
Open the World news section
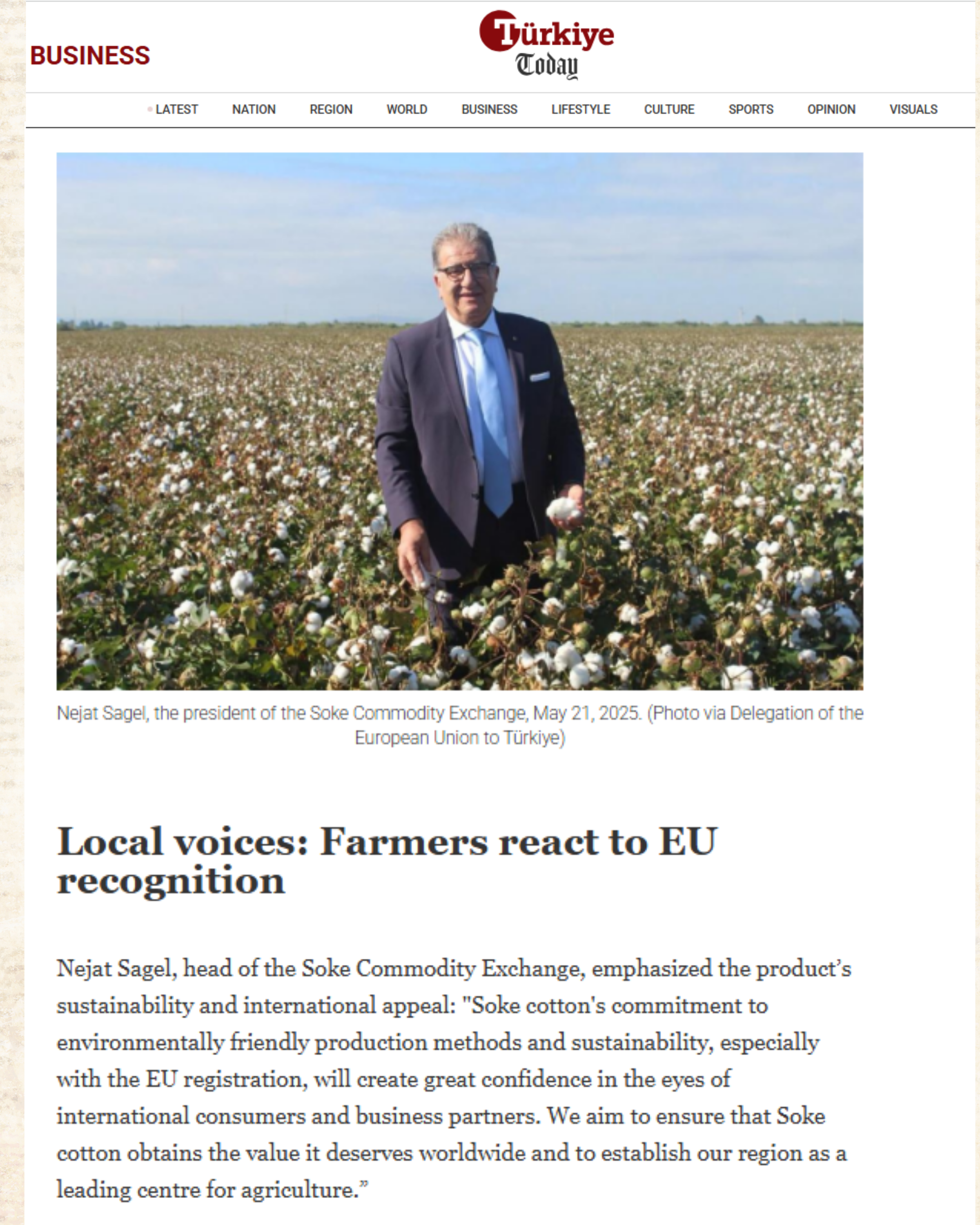tap(407, 109)
